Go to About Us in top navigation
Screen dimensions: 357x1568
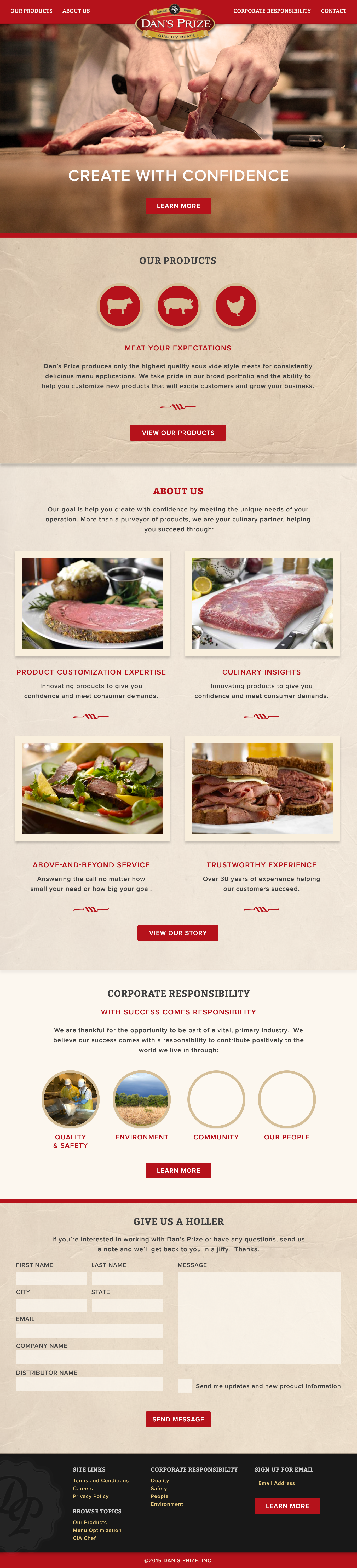(76, 11)
